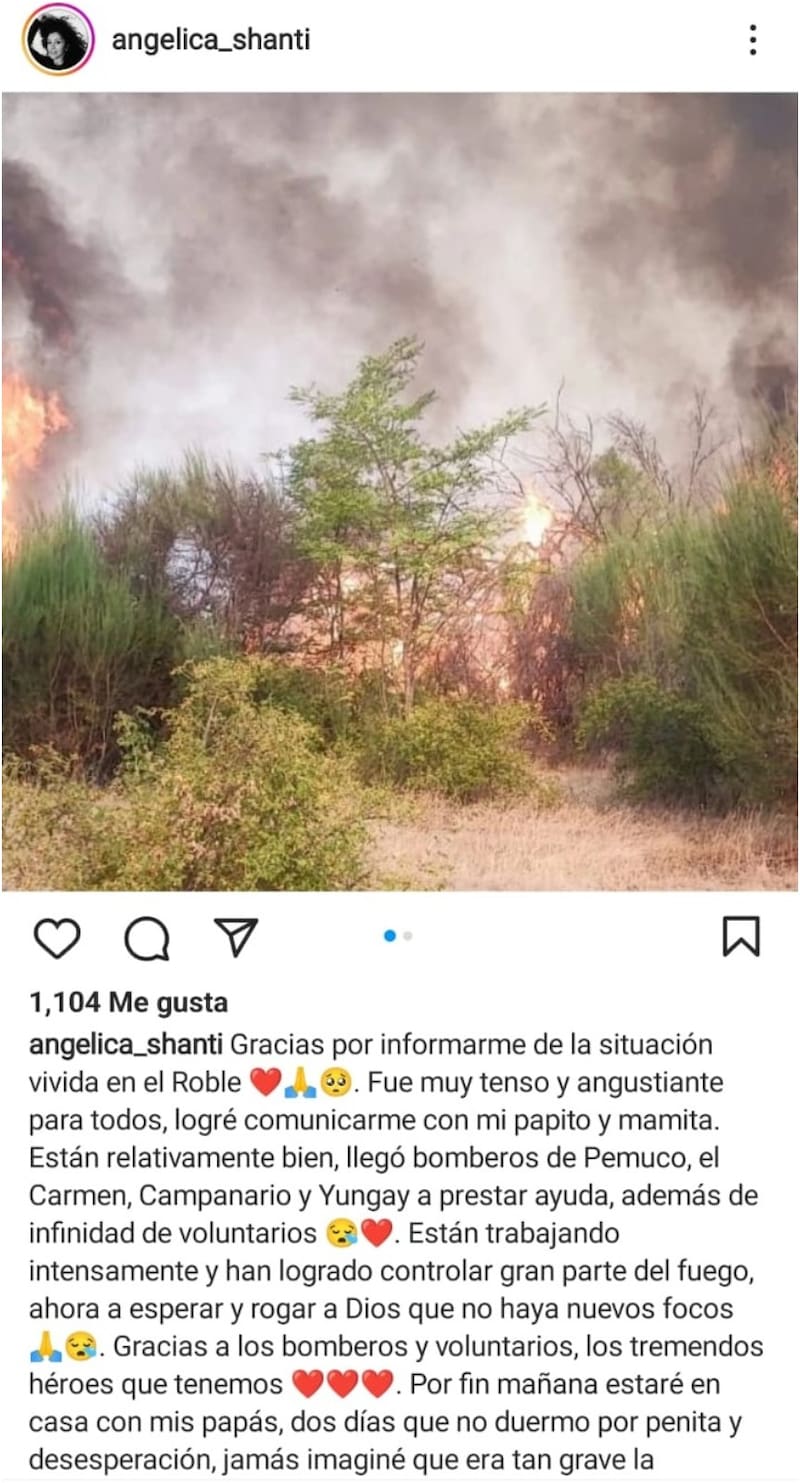
Task: Open the angelica_shanti username in the post header
Action: click(211, 40)
